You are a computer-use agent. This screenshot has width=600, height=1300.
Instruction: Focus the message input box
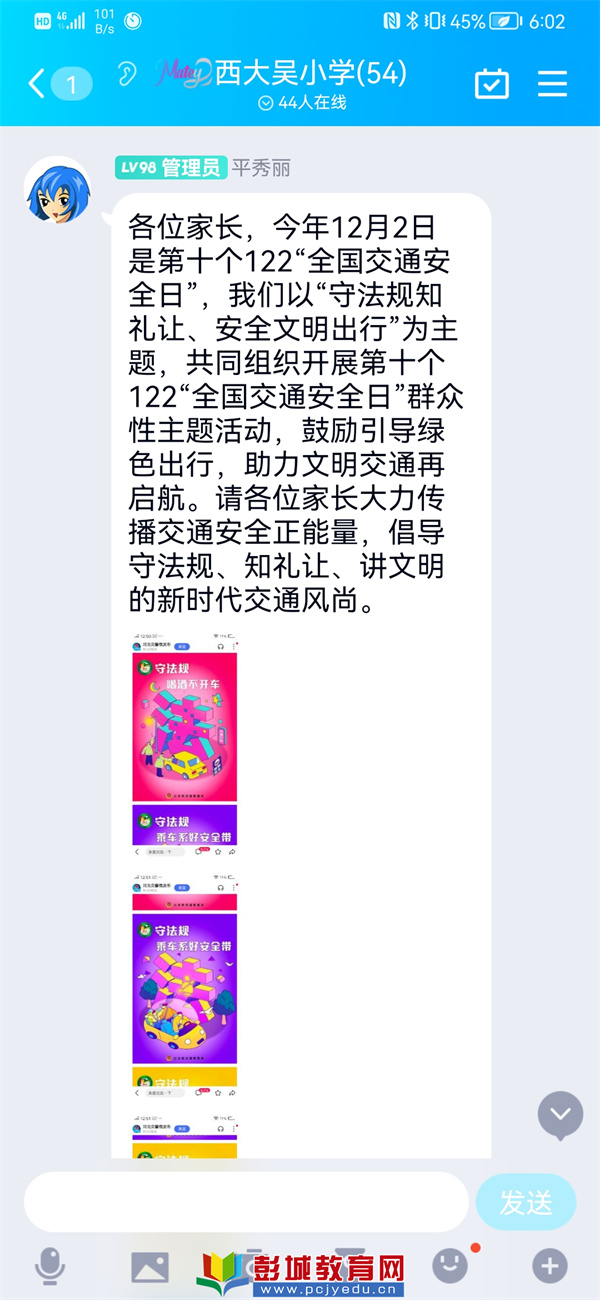point(245,1202)
